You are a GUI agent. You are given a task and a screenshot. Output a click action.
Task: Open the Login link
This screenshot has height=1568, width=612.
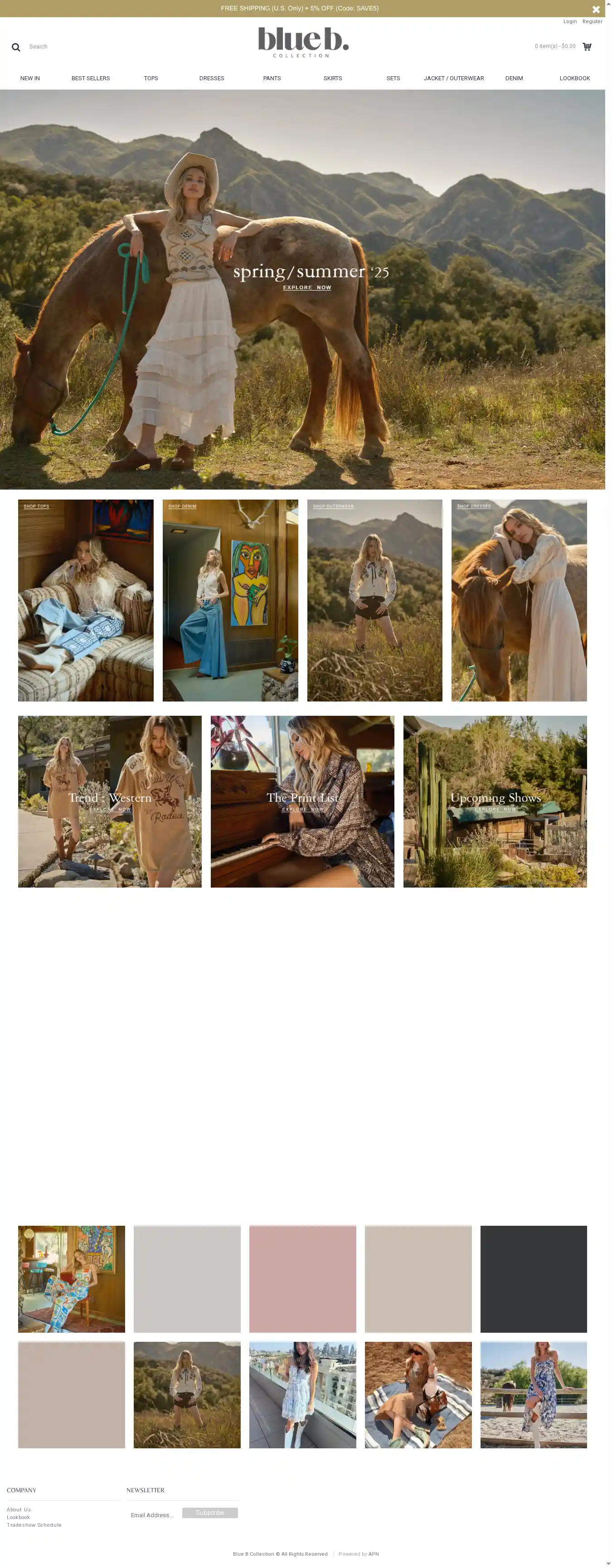tap(569, 21)
